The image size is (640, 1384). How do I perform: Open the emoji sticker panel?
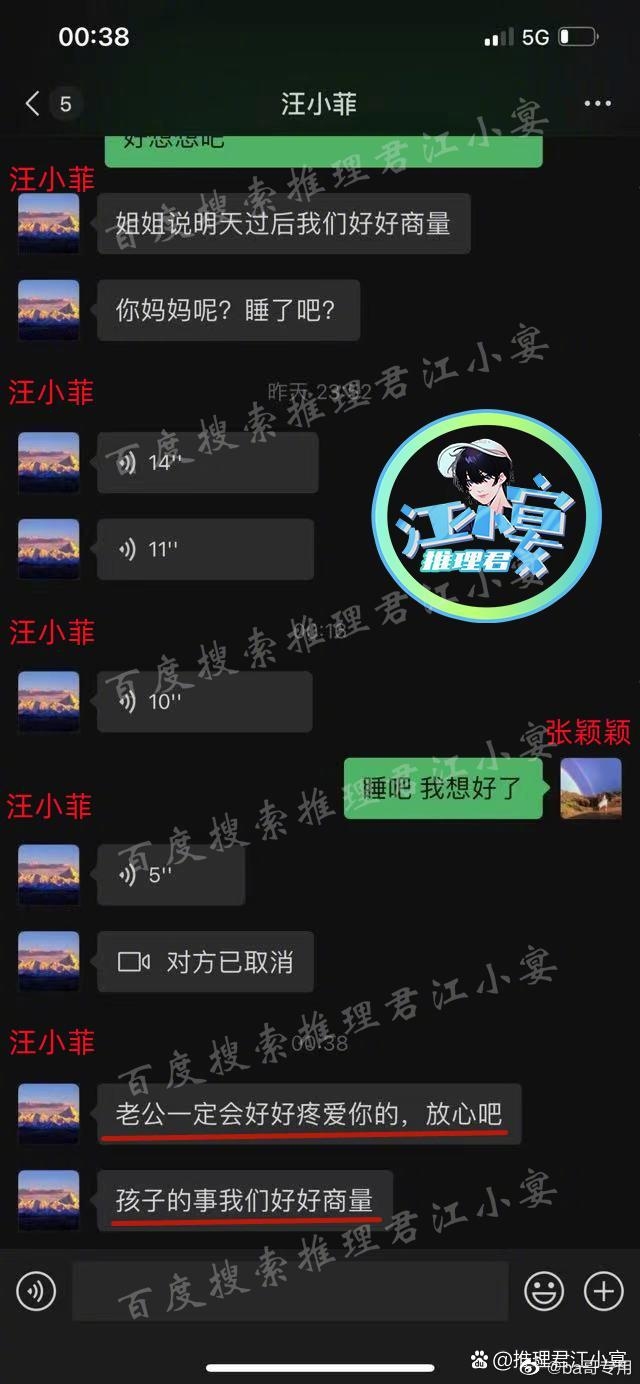544,1292
